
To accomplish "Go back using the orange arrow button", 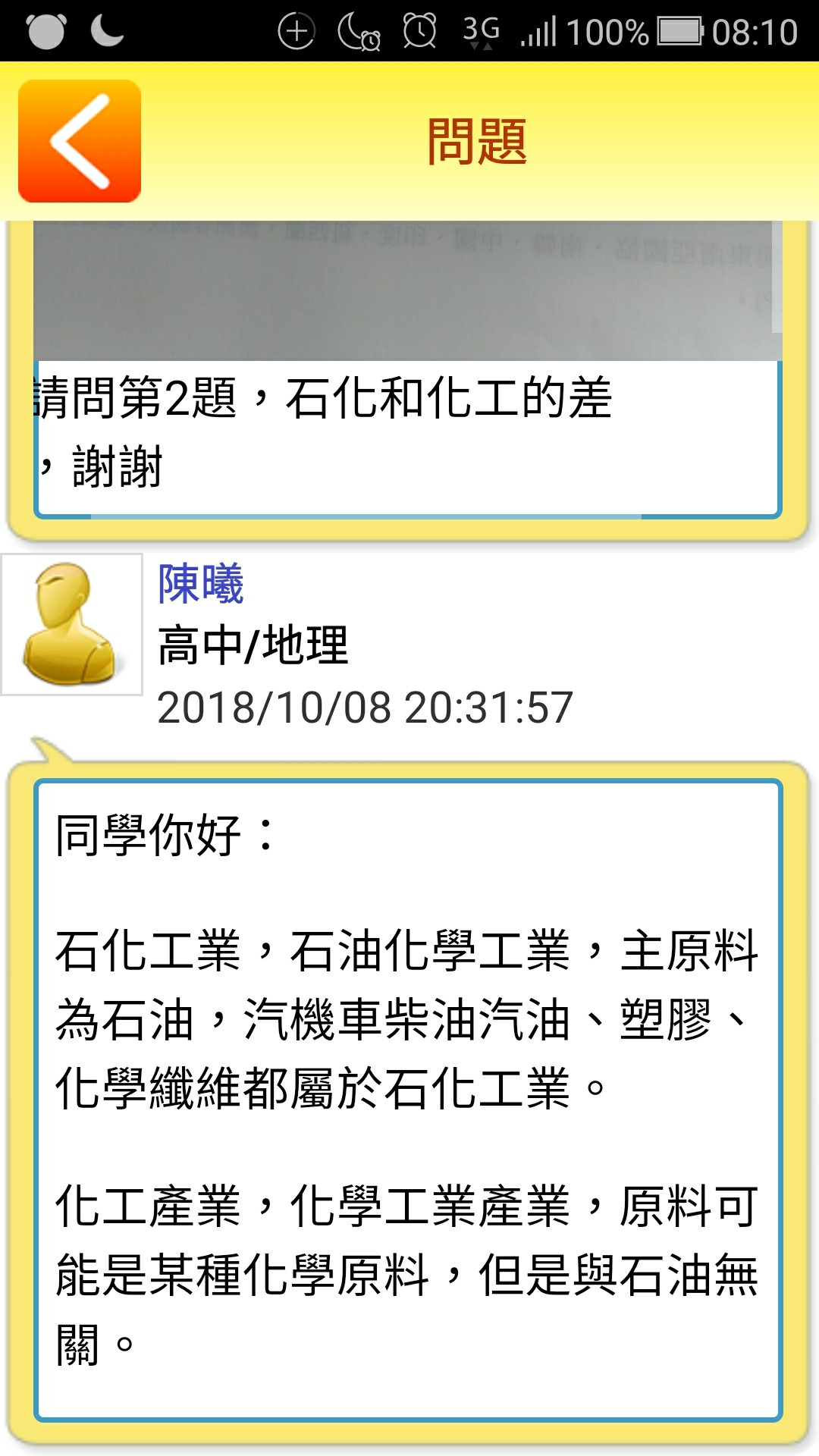I will pos(80,141).
